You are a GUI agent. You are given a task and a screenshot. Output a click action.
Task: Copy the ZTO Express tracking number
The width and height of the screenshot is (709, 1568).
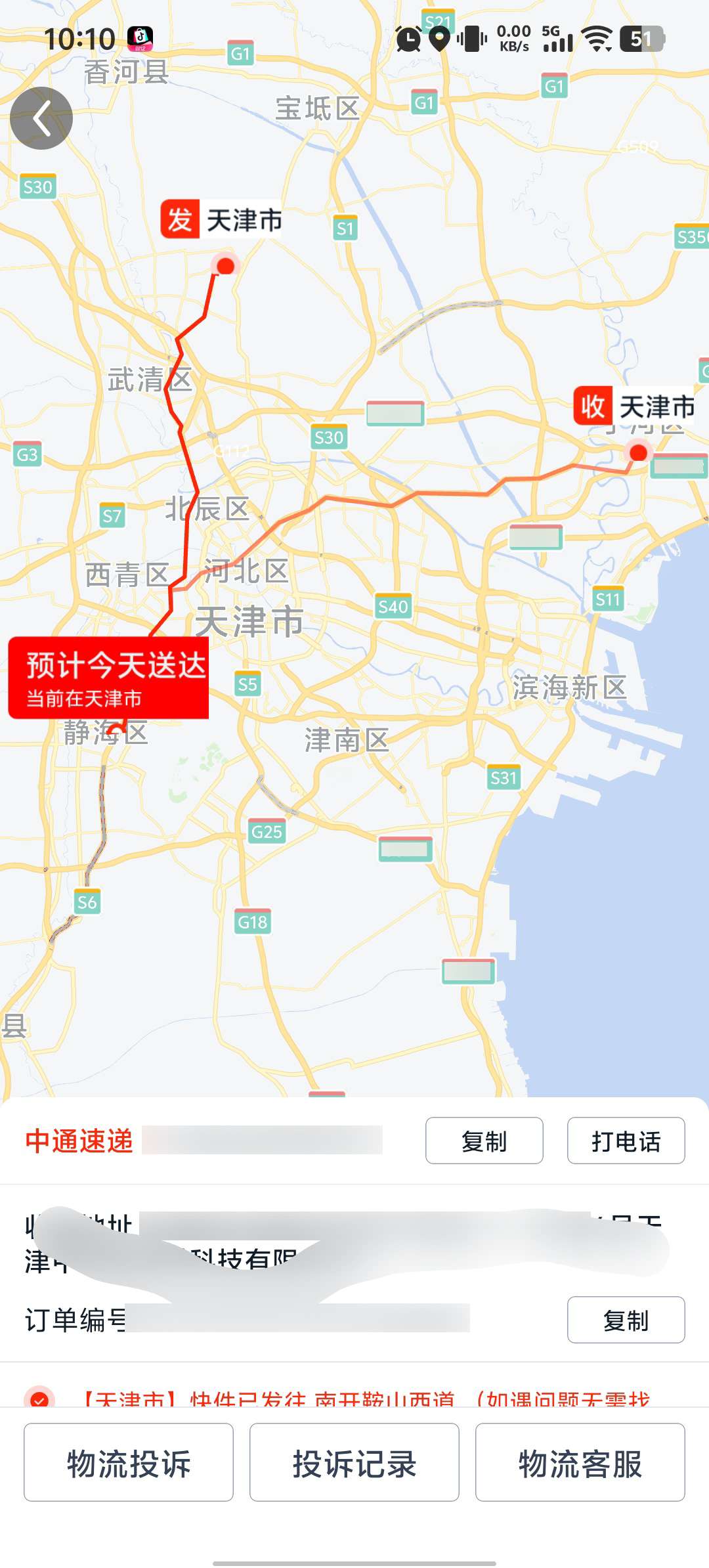click(x=484, y=1141)
